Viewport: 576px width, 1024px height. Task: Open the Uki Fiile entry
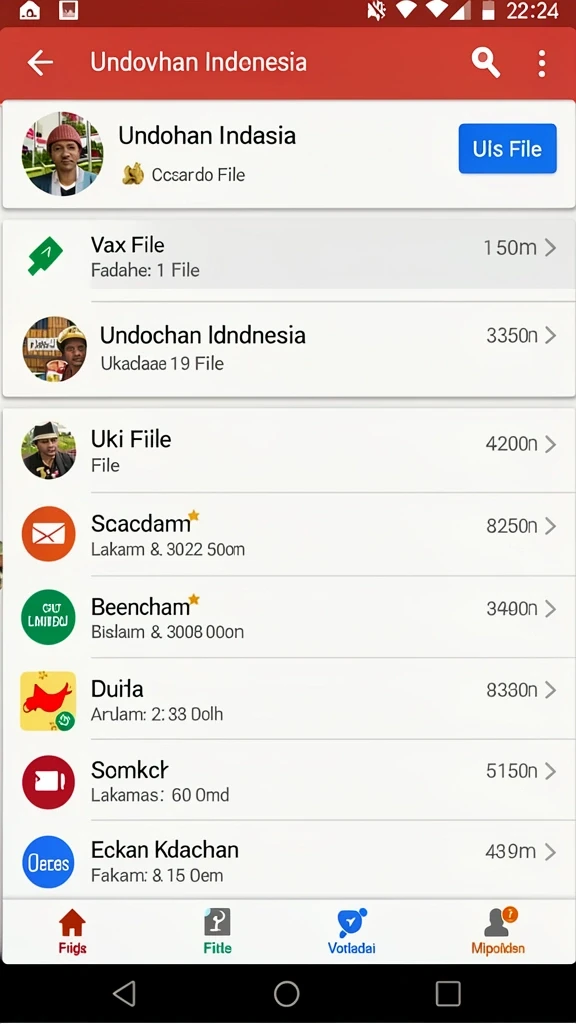tap(289, 450)
